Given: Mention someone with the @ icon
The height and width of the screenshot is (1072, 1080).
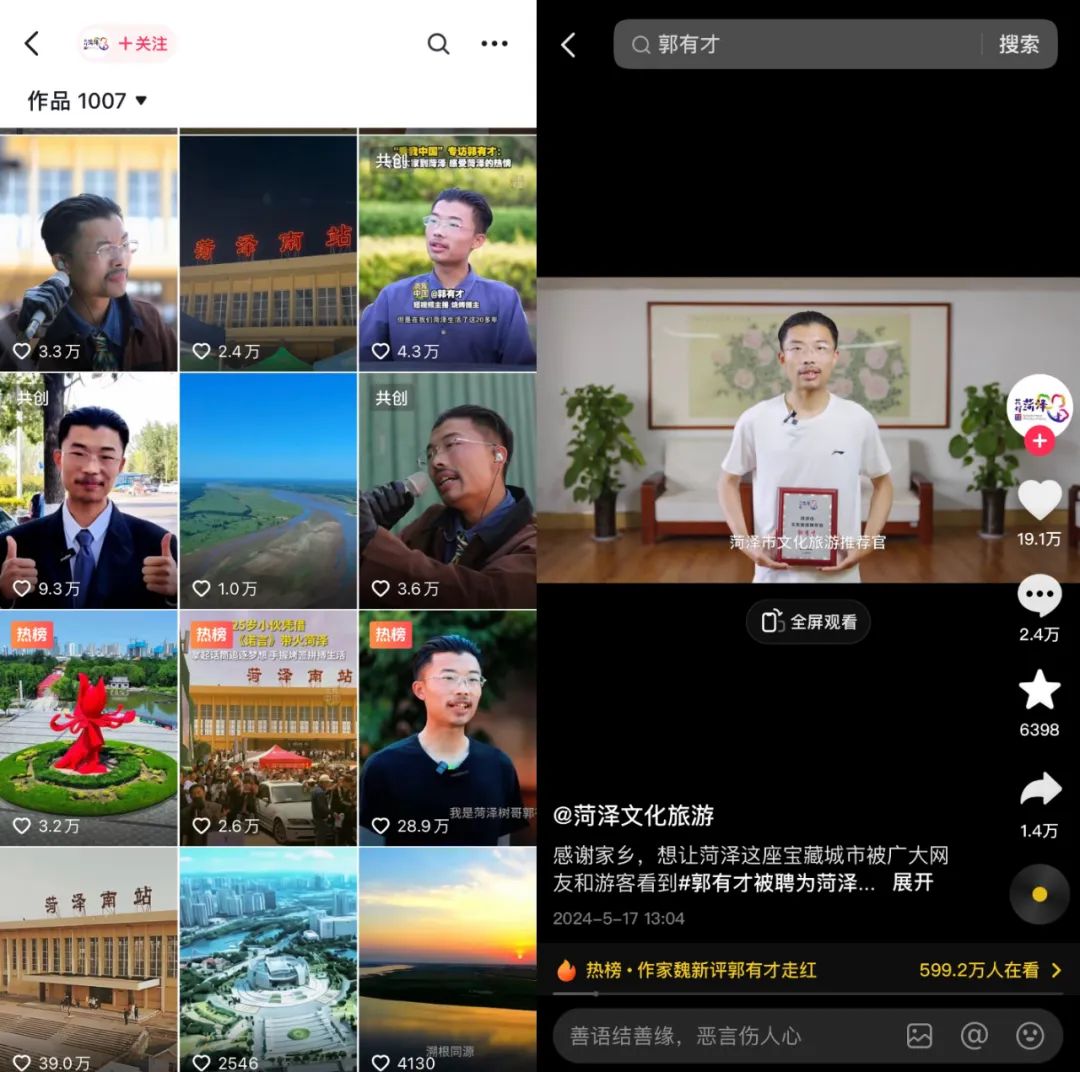Looking at the screenshot, I should tap(974, 1036).
